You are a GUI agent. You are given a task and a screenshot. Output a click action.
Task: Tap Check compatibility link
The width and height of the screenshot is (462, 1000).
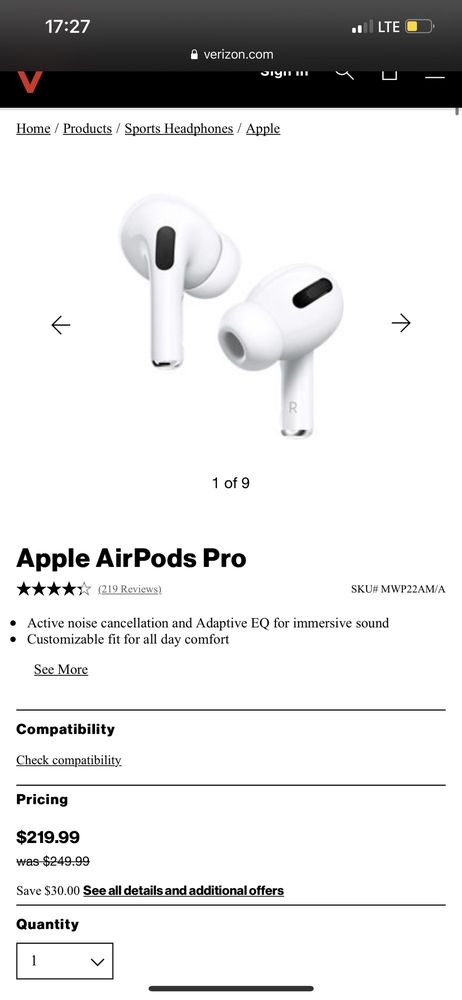point(68,760)
